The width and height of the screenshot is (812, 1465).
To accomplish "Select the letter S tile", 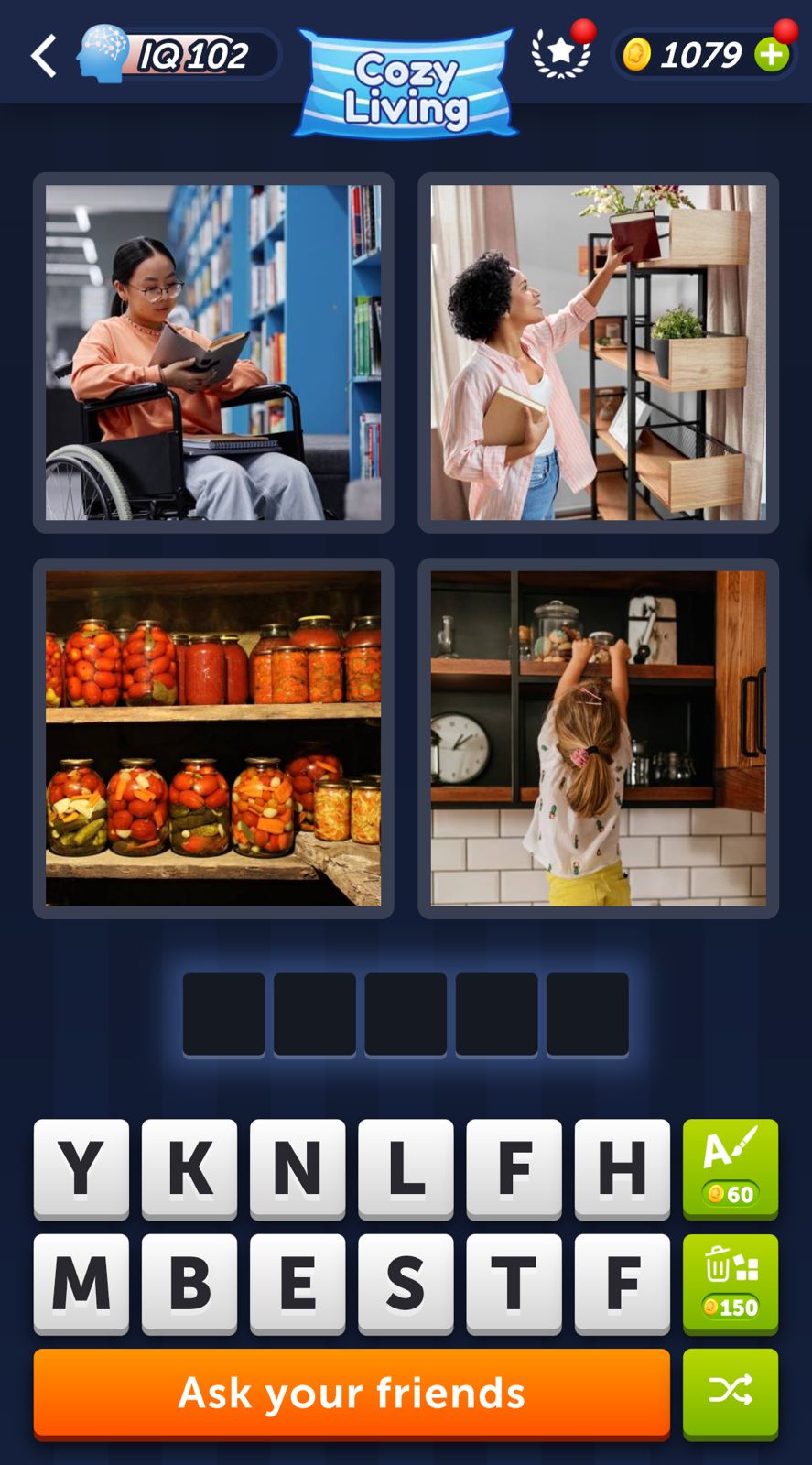I will (x=406, y=1283).
